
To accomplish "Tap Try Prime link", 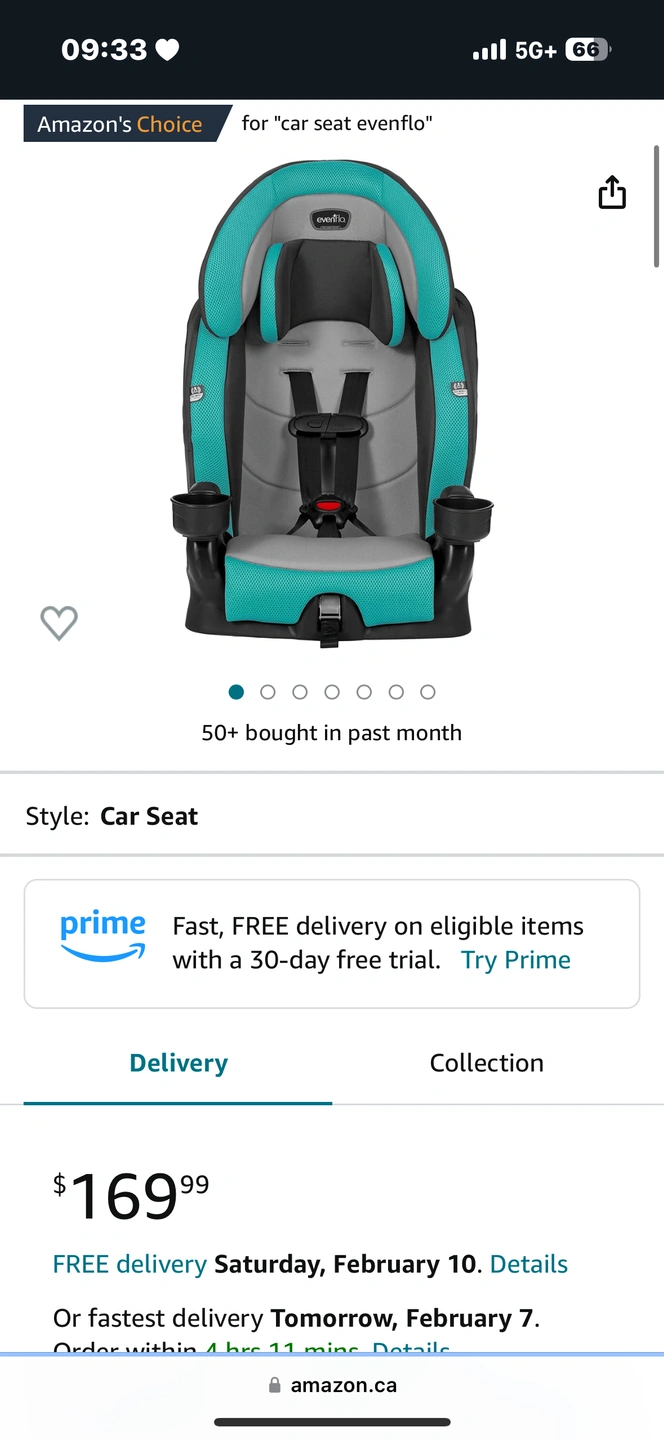I will pos(515,960).
